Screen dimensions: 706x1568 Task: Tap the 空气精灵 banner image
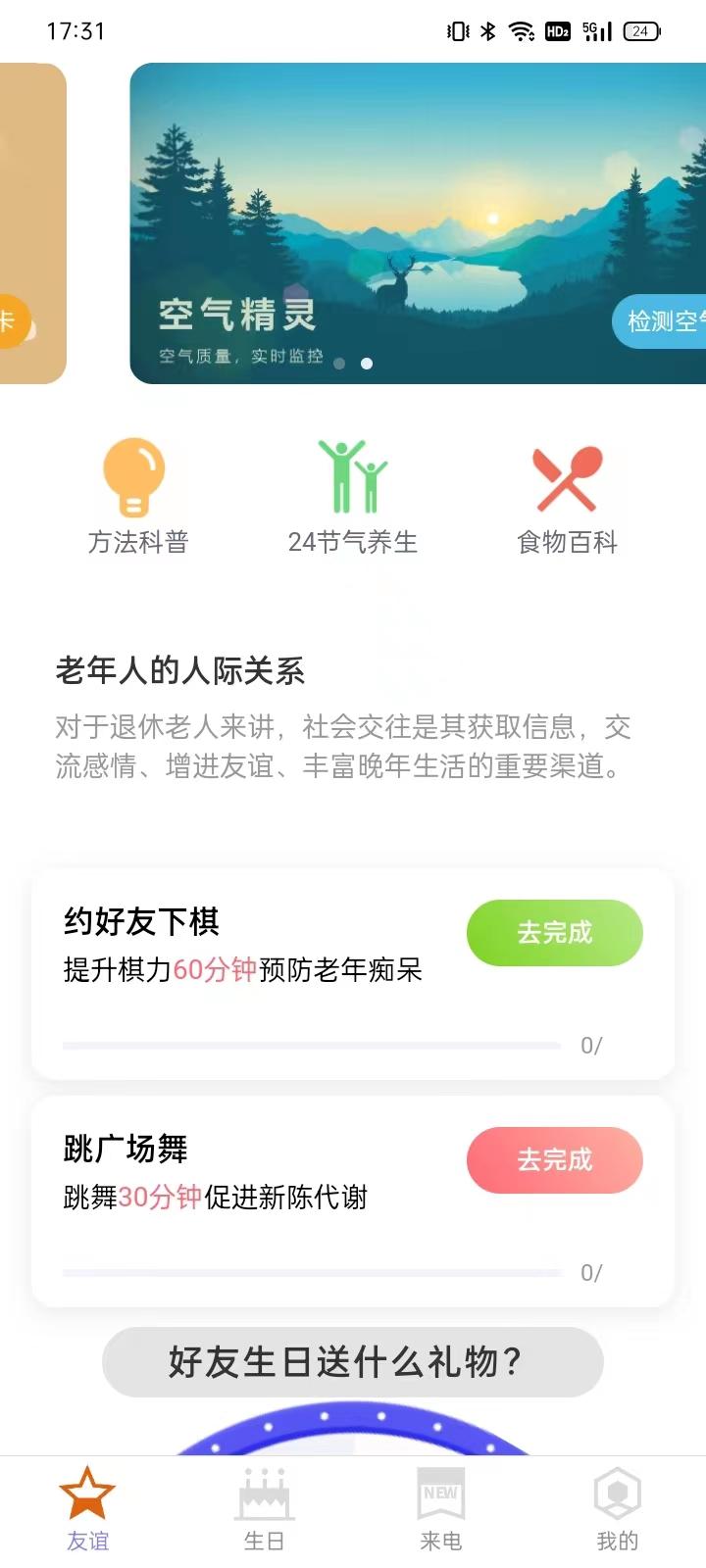pyautogui.click(x=412, y=216)
